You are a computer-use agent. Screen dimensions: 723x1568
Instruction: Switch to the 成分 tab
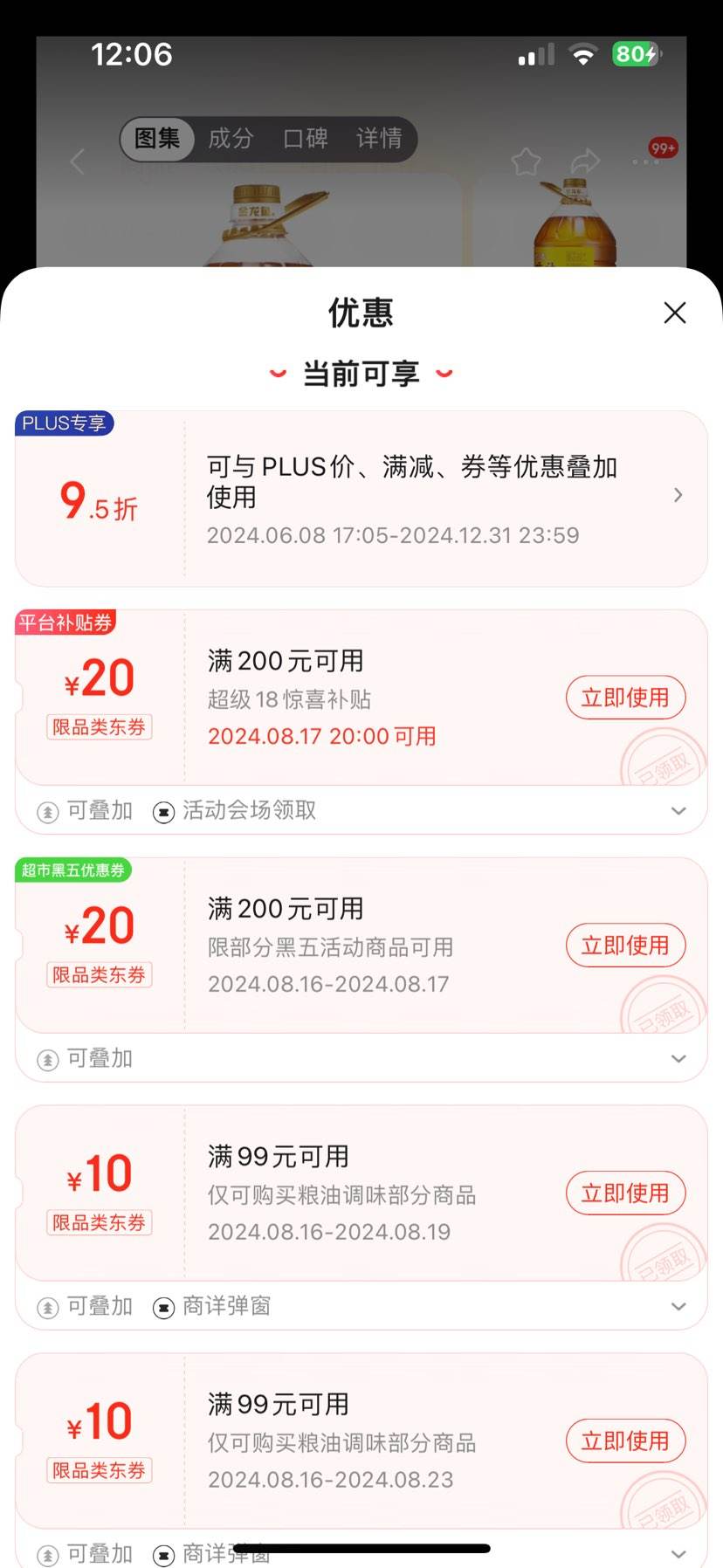click(229, 139)
